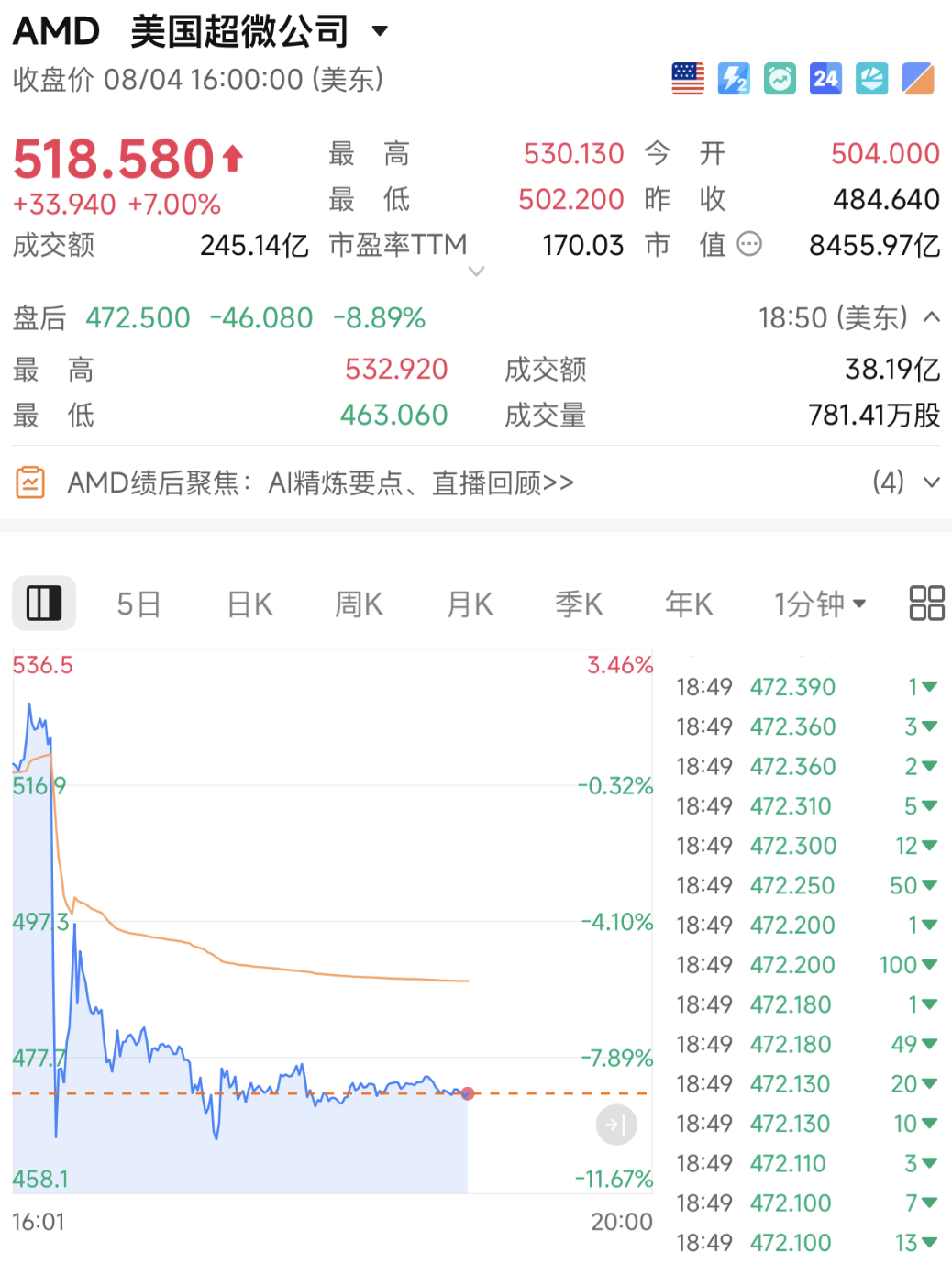Open the blue 24-hour trading icon
952x1264 pixels.
(825, 79)
